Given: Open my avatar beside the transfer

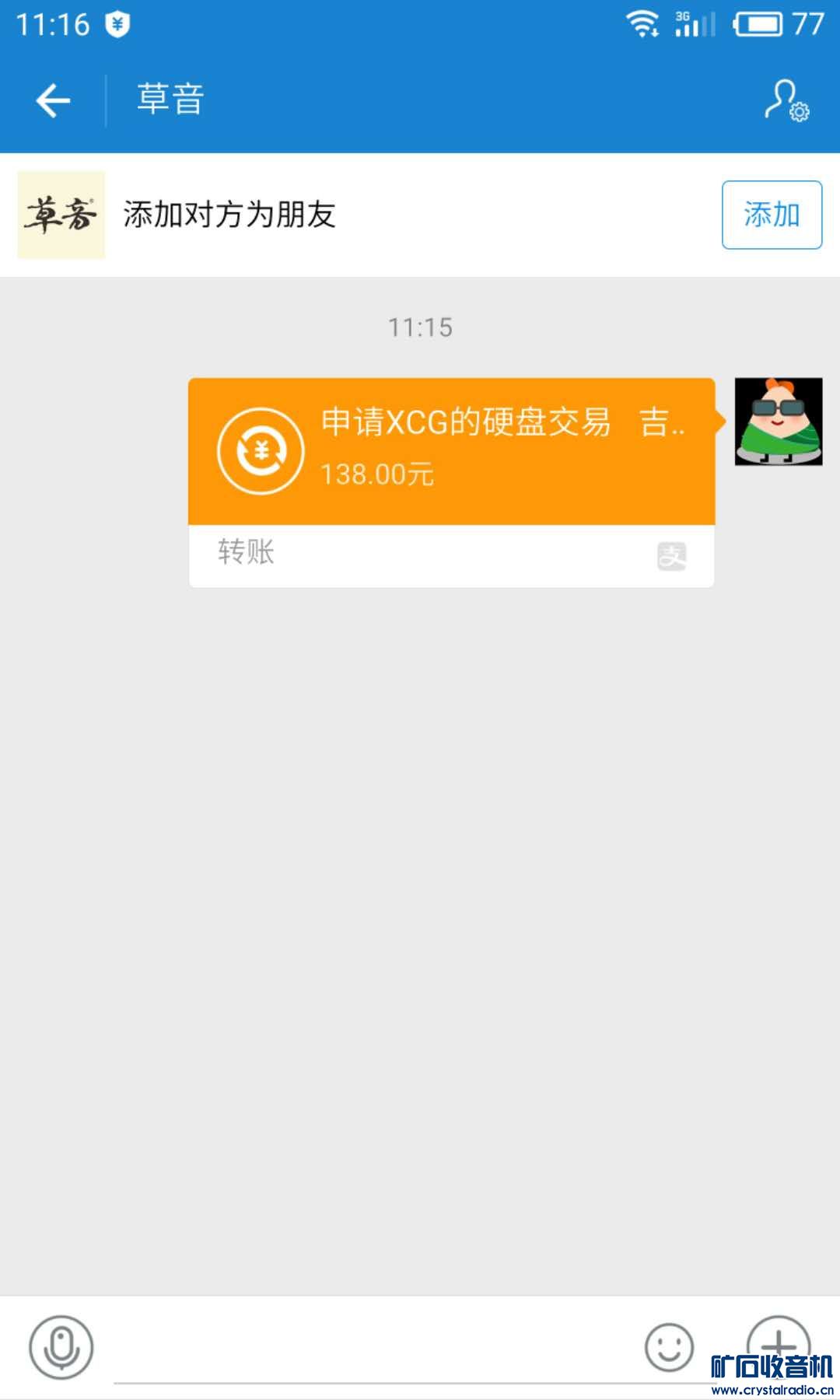Looking at the screenshot, I should coord(778,422).
